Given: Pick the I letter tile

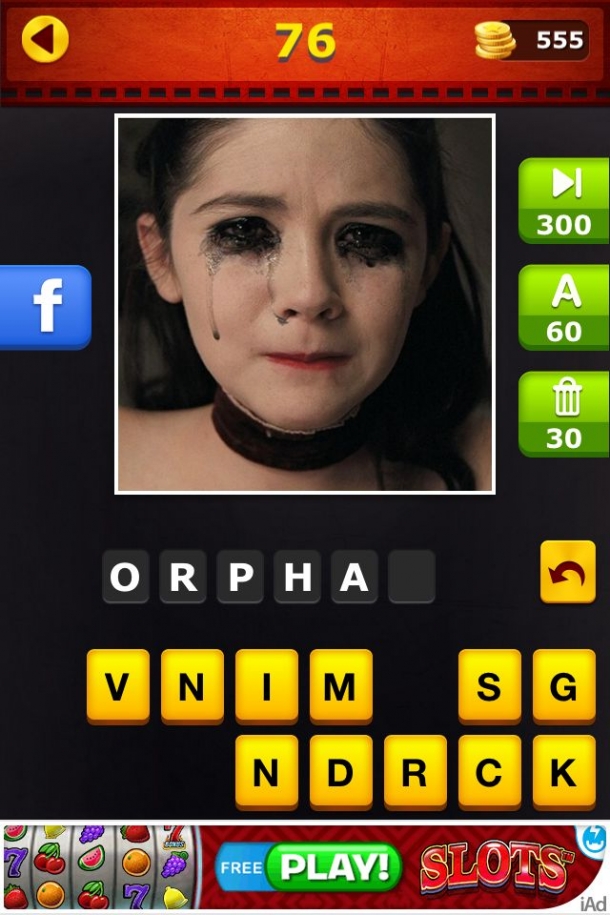Looking at the screenshot, I should click(x=266, y=686).
